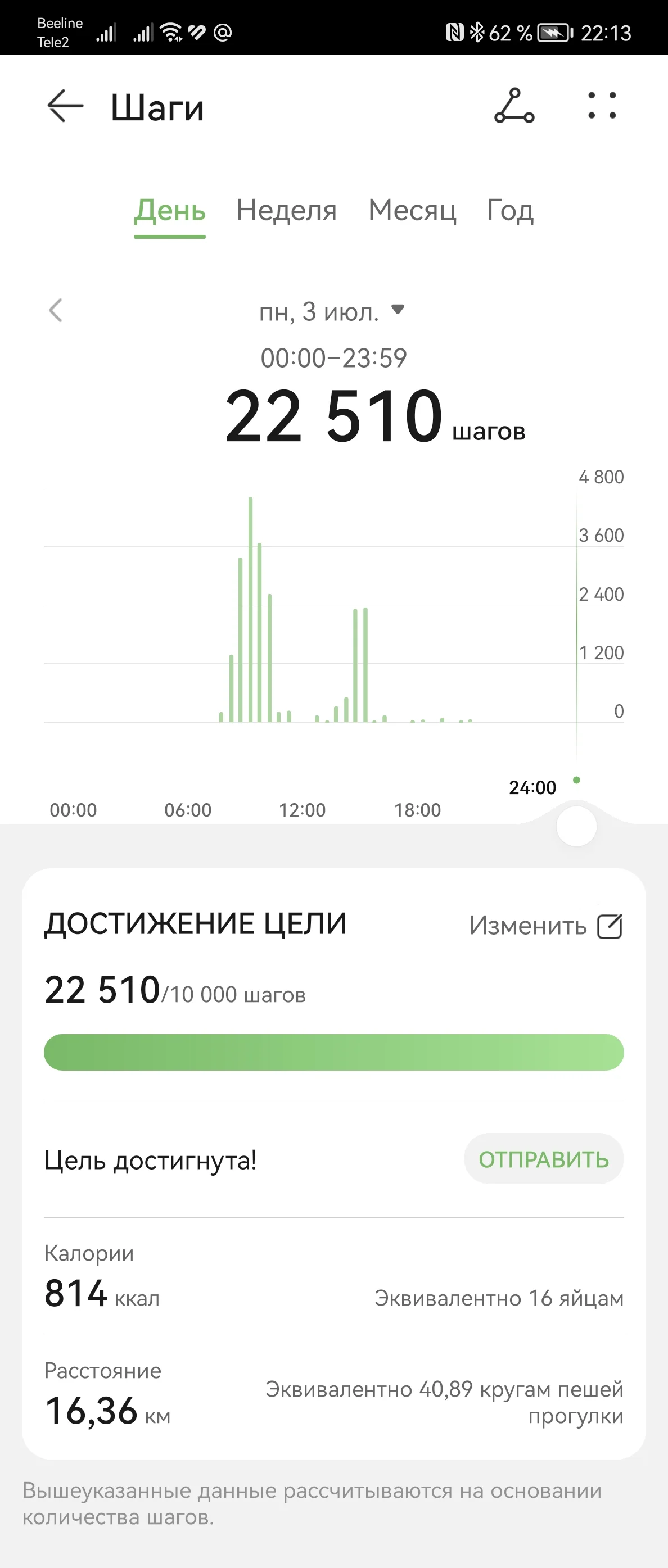Viewport: 668px width, 1568px height.
Task: Open the route tracking icon
Action: coord(514,106)
